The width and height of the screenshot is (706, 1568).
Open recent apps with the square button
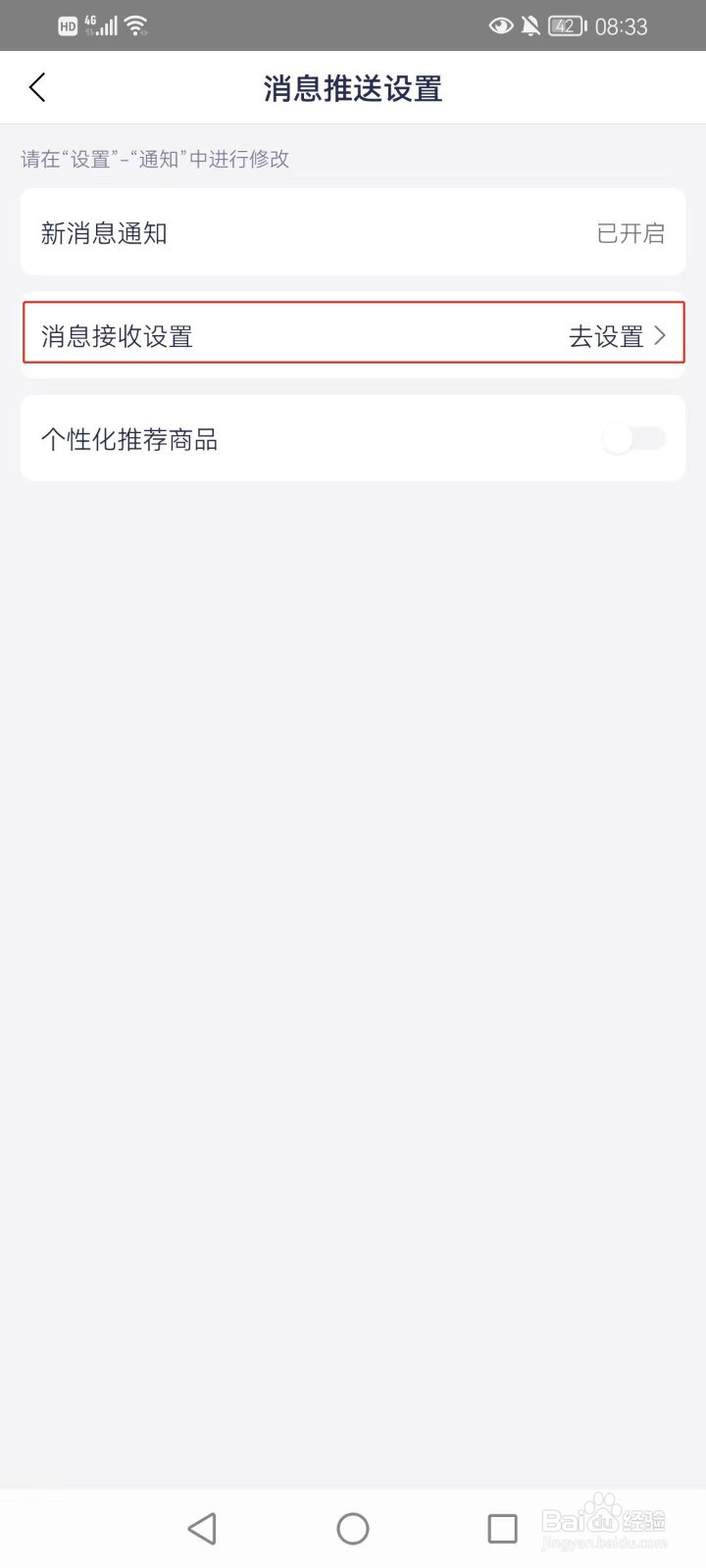[502, 1527]
